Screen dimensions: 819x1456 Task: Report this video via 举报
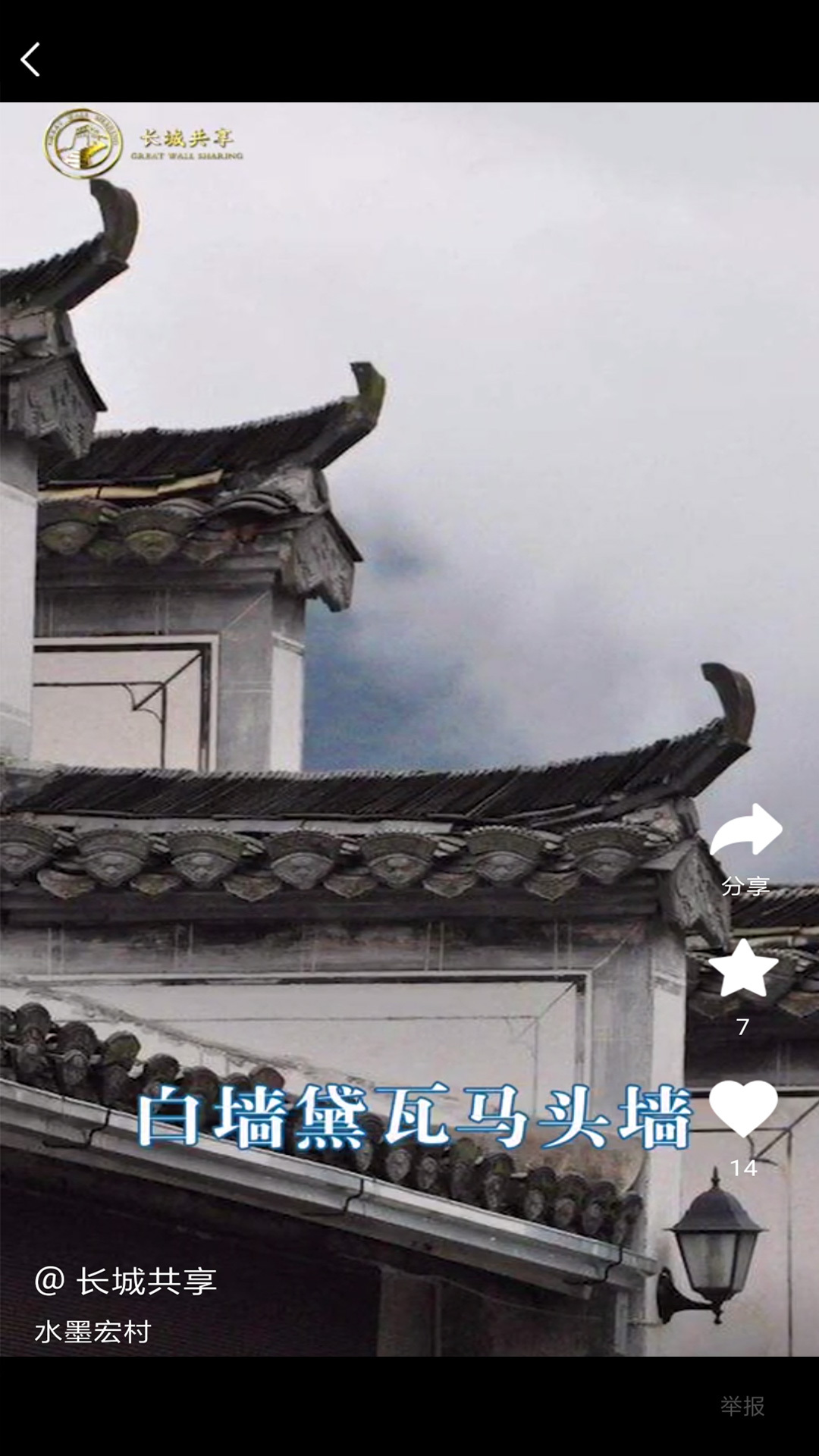click(742, 1405)
